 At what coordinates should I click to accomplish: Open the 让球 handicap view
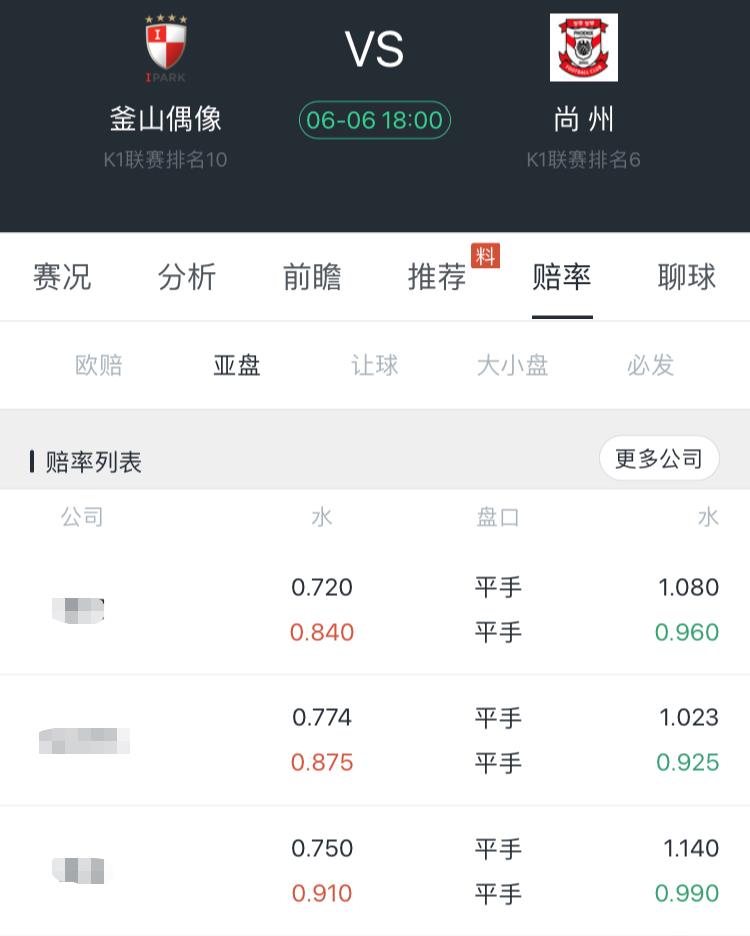375,366
